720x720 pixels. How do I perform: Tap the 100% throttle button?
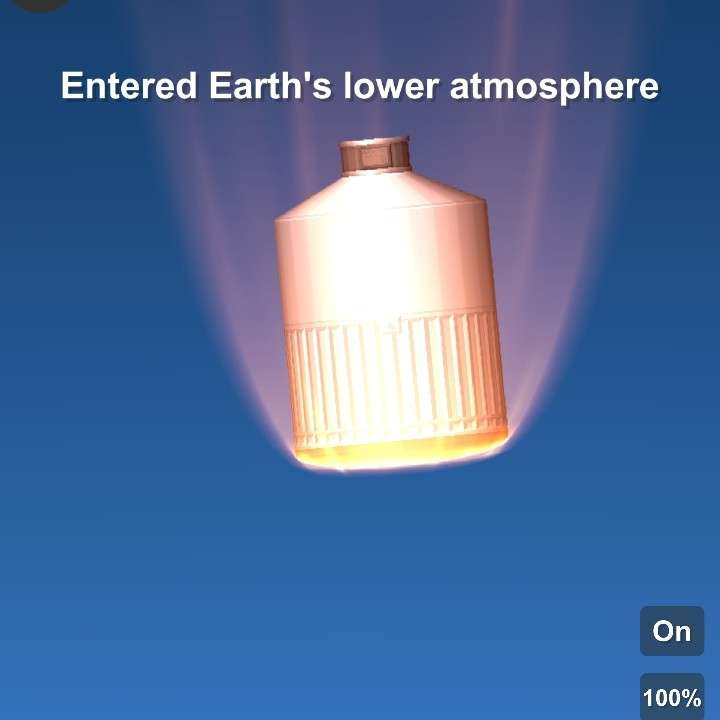click(x=671, y=697)
